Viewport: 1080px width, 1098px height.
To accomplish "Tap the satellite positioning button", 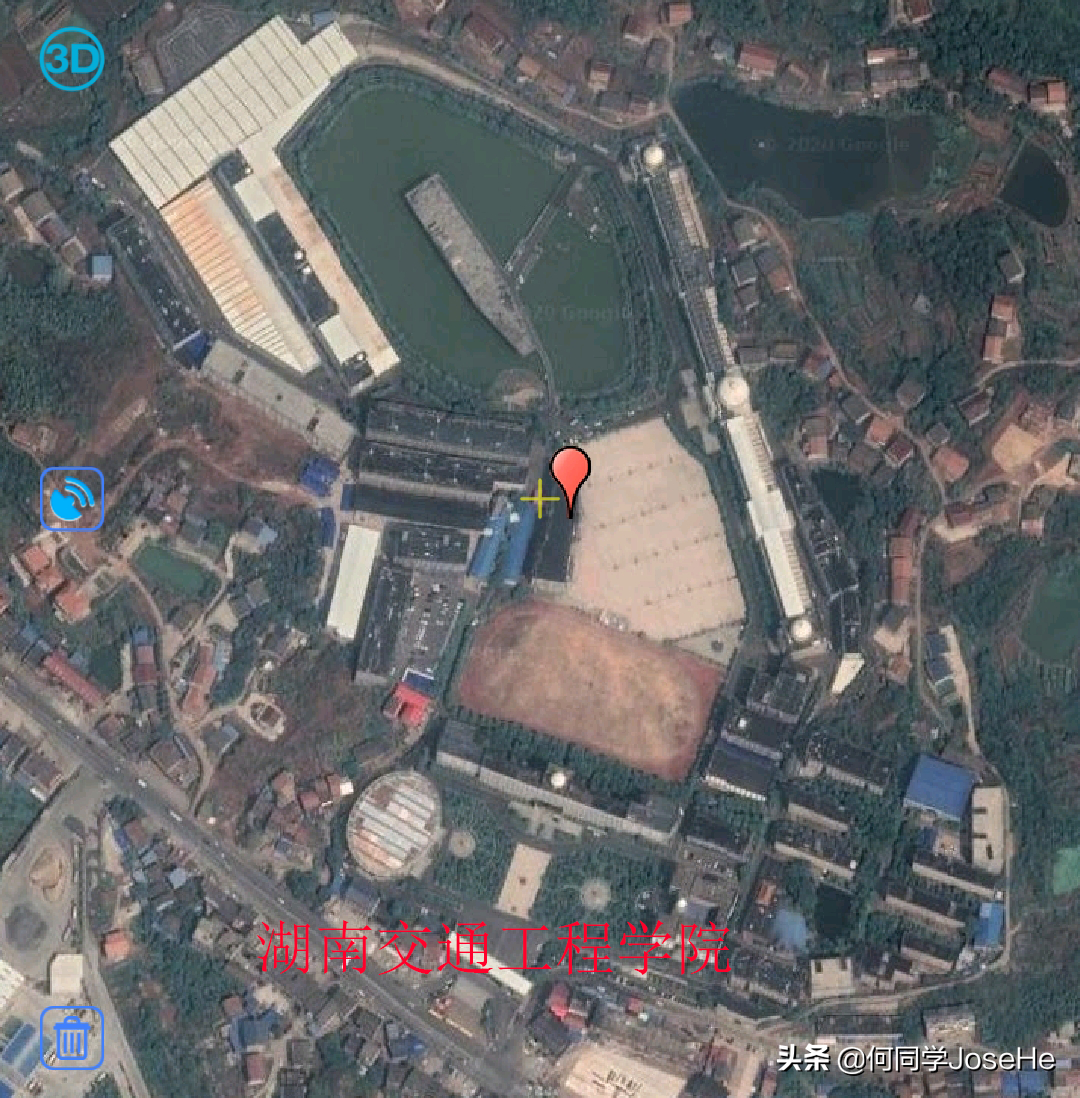I will click(72, 498).
